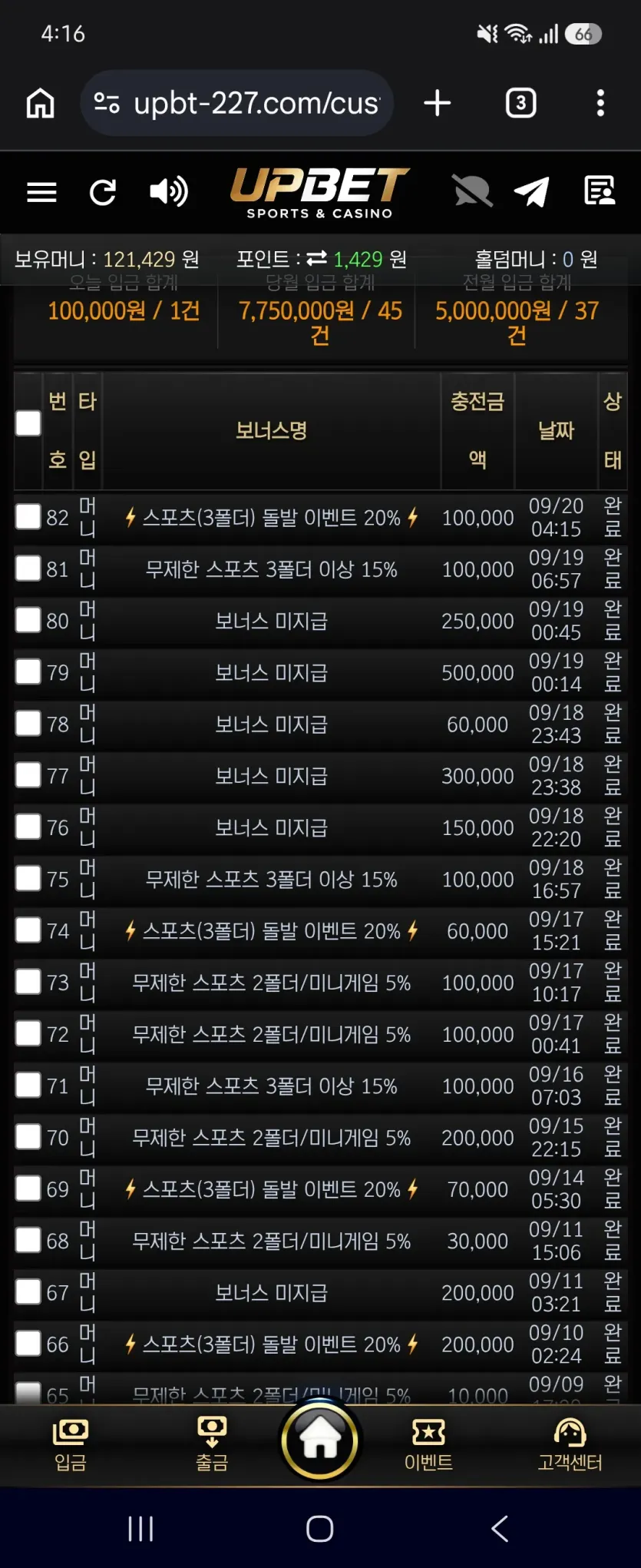Tick the checkbox next to row 70
The image size is (641, 1568).
[28, 1136]
